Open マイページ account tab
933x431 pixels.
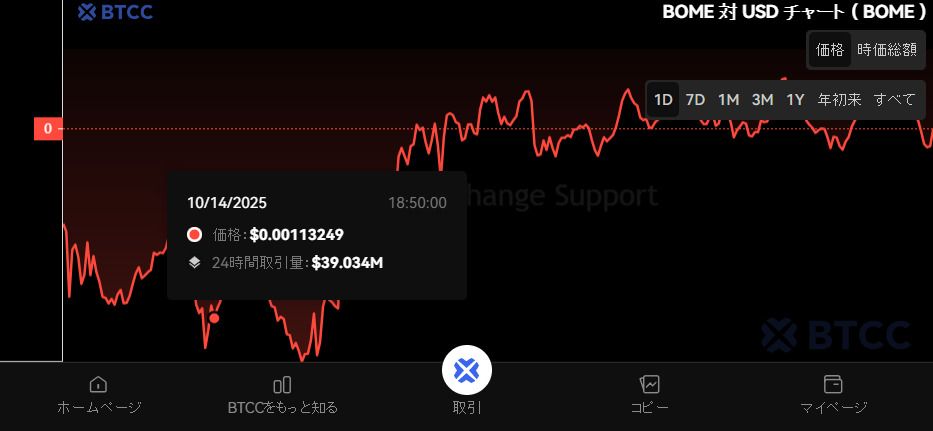pyautogui.click(x=833, y=395)
